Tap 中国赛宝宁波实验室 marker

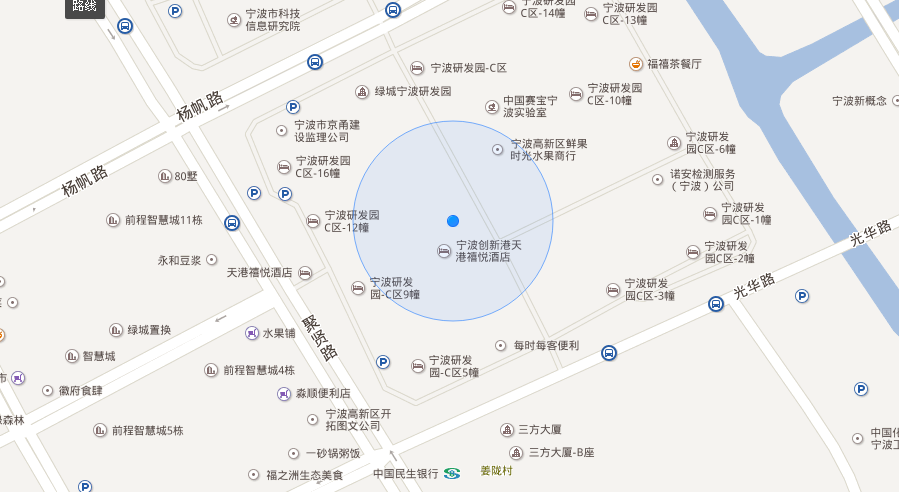(491, 106)
